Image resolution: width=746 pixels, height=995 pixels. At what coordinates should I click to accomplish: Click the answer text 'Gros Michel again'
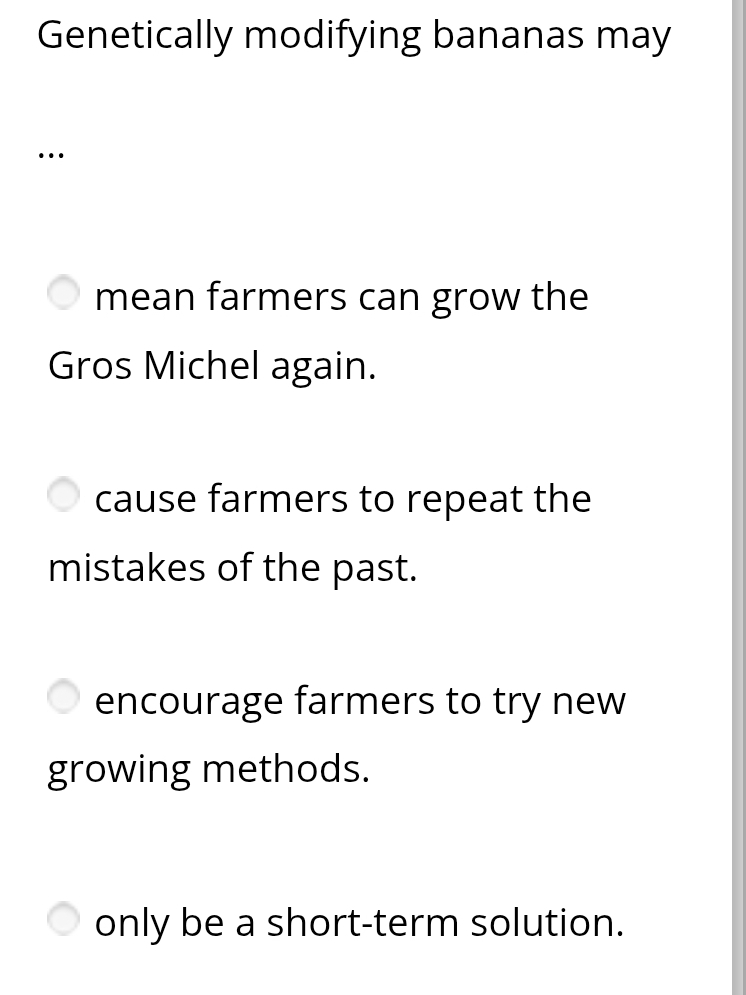(211, 366)
